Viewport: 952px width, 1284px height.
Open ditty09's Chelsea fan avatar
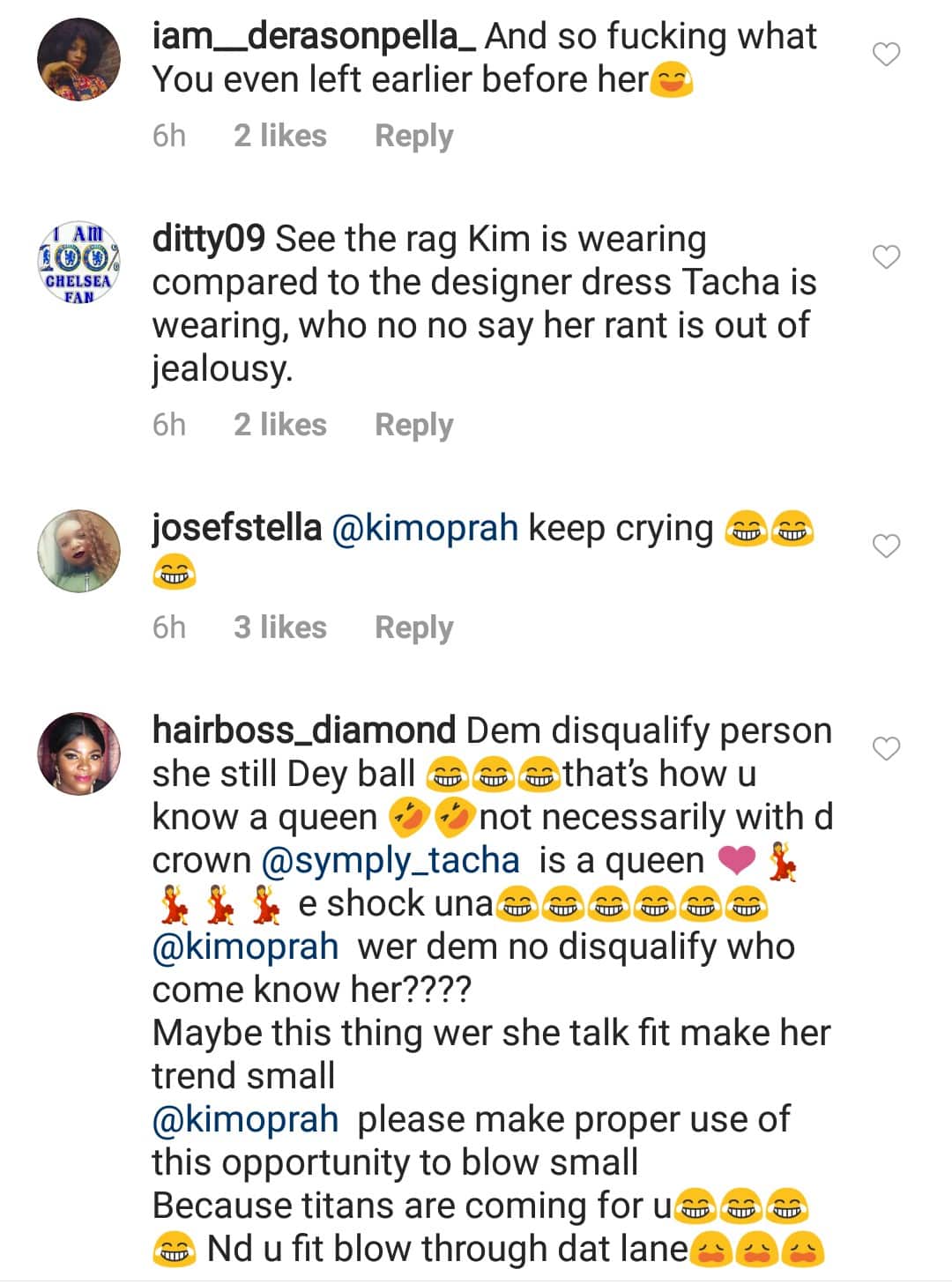coord(78,263)
